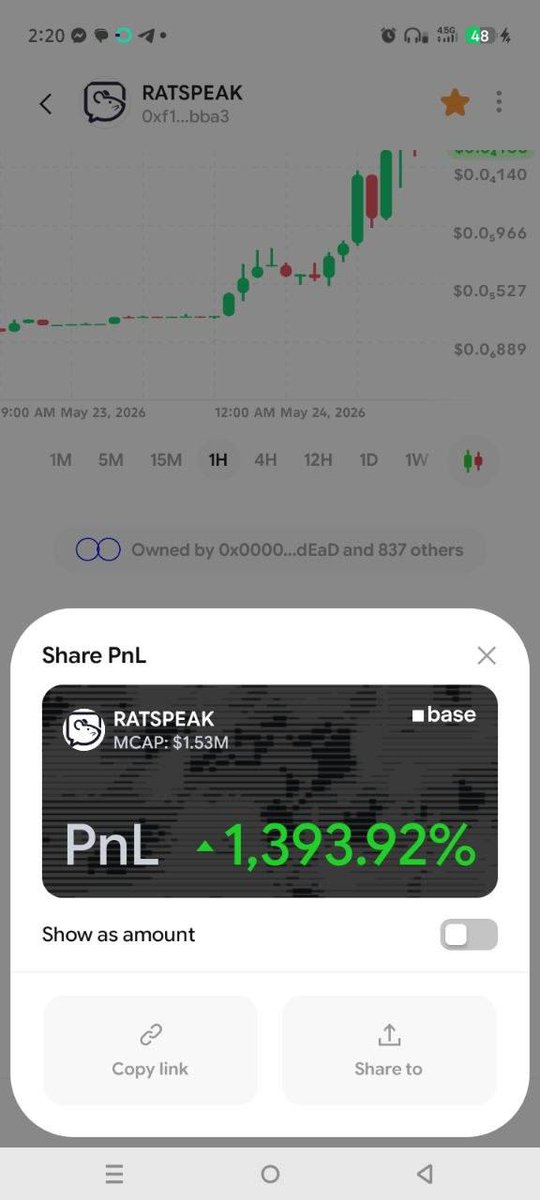This screenshot has height=1200, width=540.
Task: Toggle the Show as amount switch
Action: coord(468,935)
